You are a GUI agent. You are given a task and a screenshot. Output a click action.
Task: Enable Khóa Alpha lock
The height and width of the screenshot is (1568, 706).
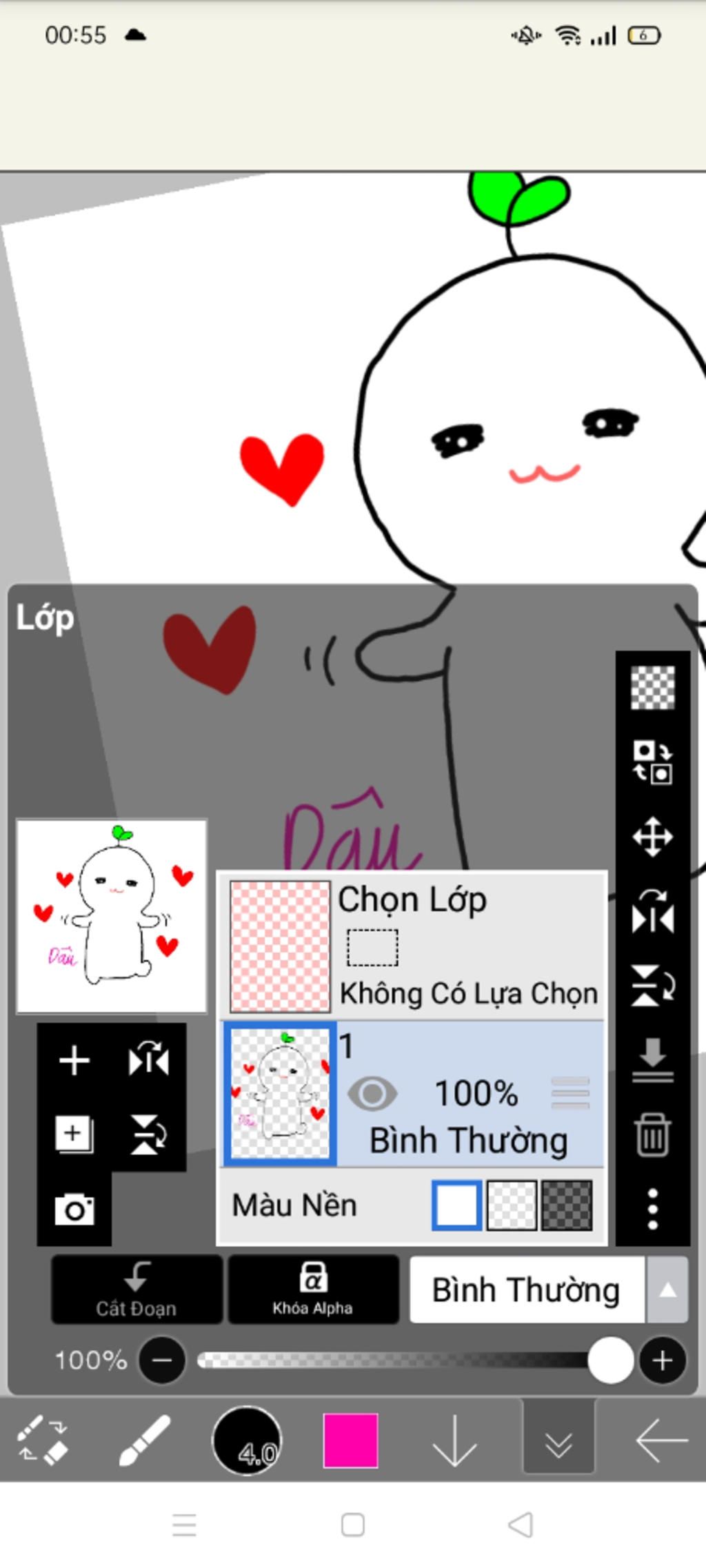coord(313,1290)
